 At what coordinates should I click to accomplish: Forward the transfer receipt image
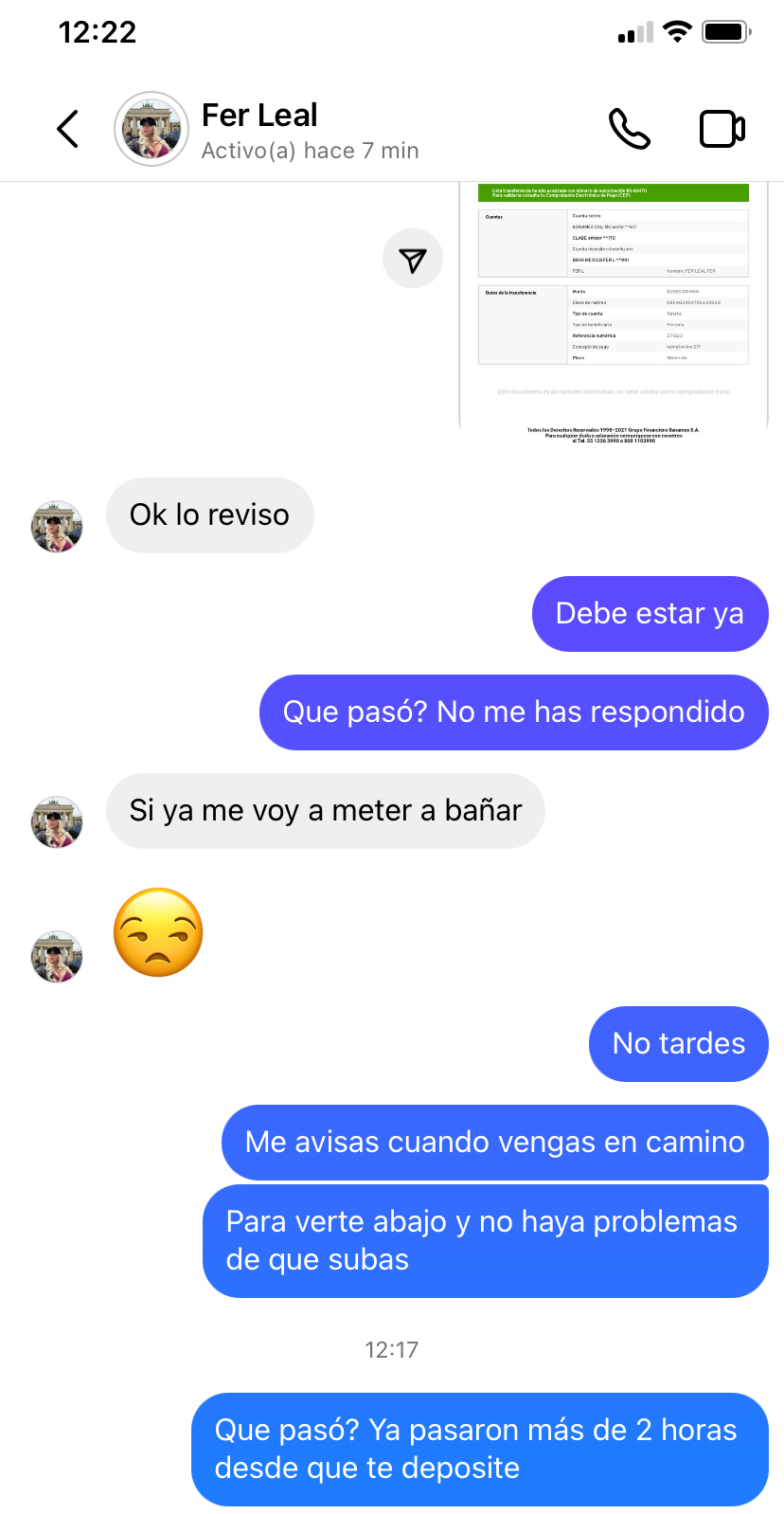click(413, 259)
